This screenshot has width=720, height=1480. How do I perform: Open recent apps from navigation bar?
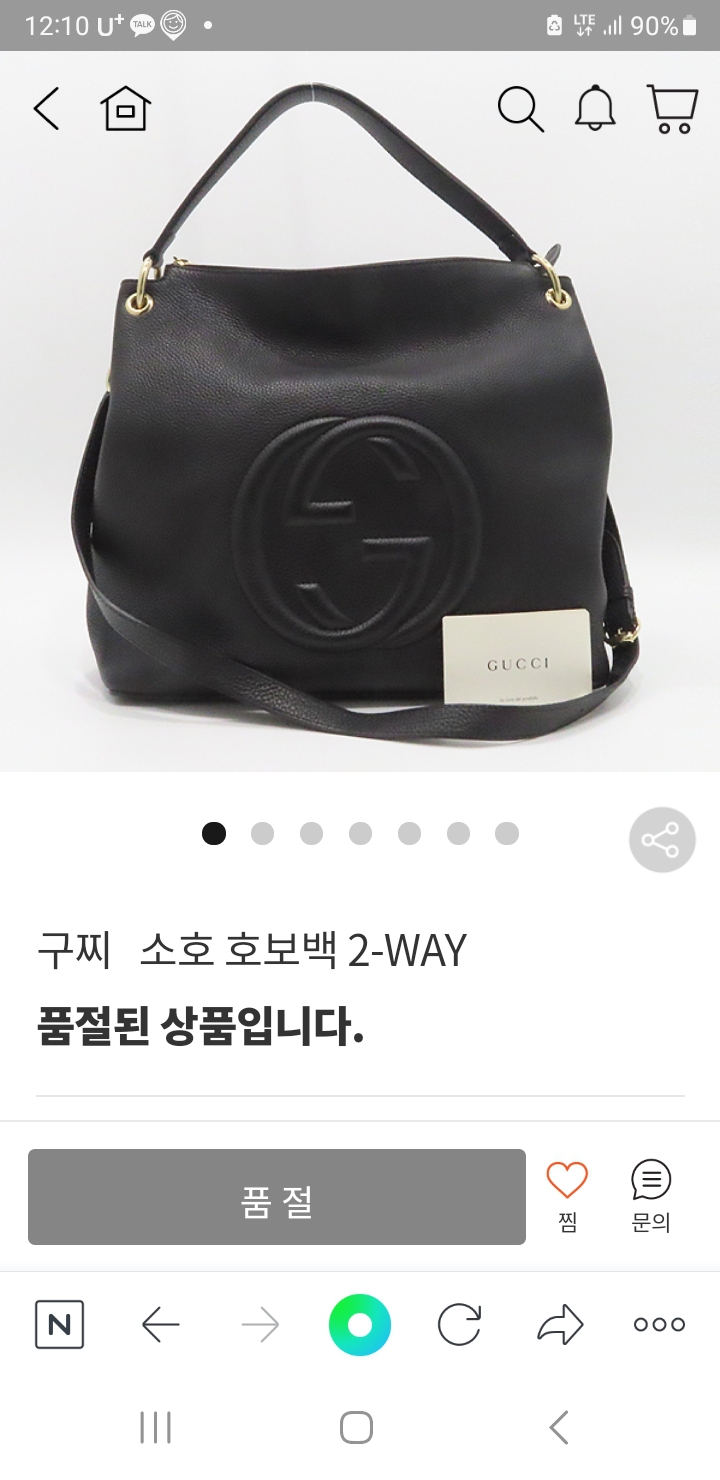pos(156,1427)
